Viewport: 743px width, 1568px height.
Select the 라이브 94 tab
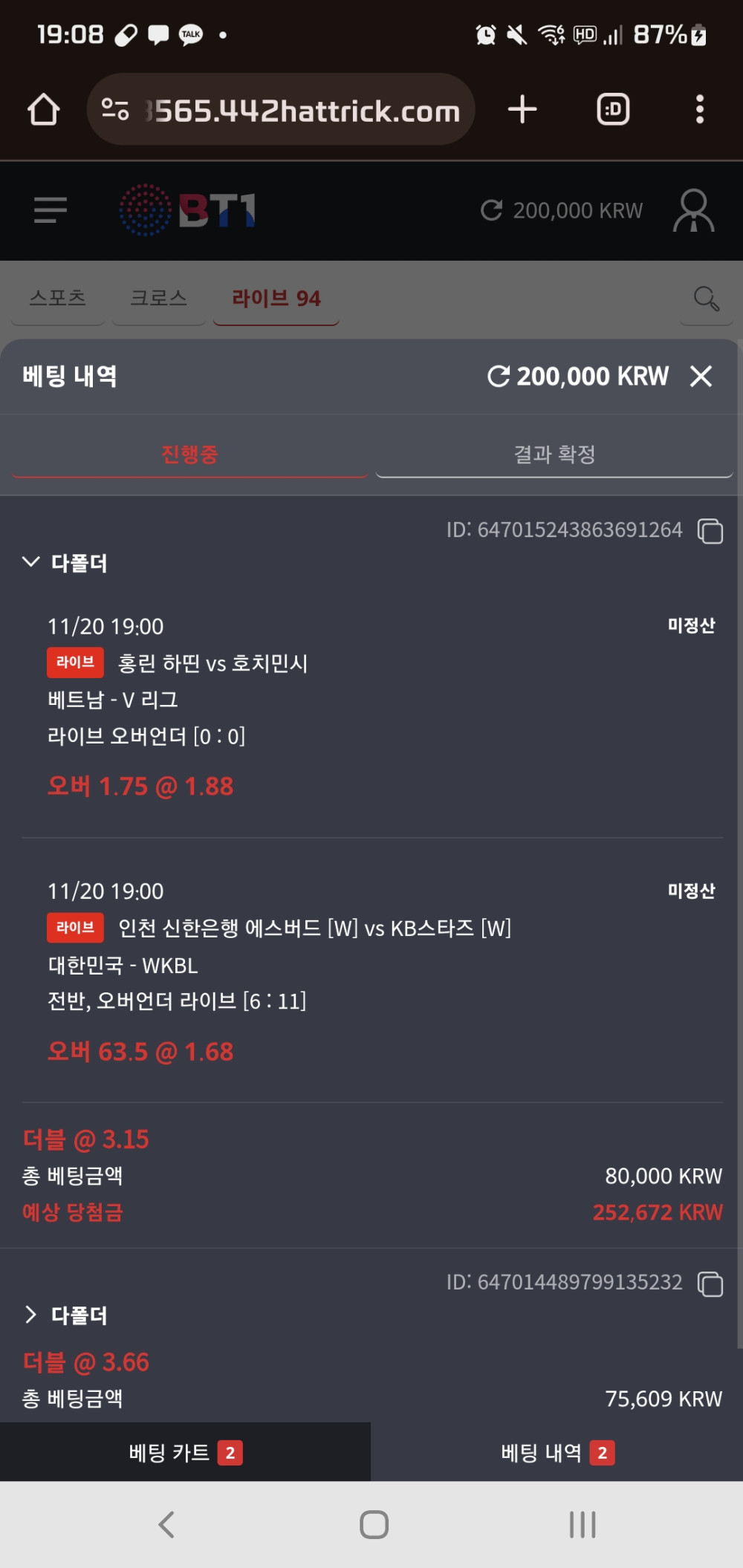point(276,298)
